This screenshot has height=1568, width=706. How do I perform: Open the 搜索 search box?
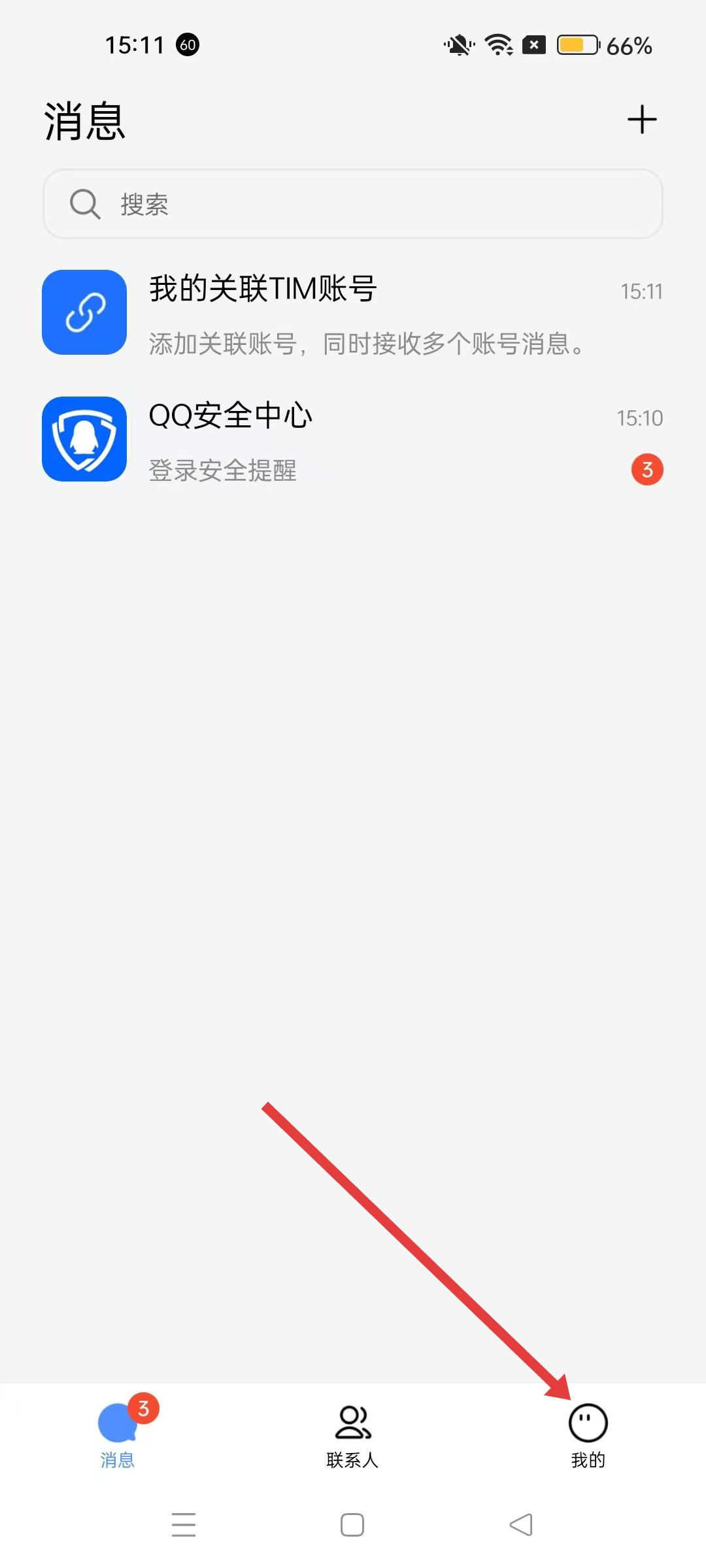pyautogui.click(x=353, y=204)
